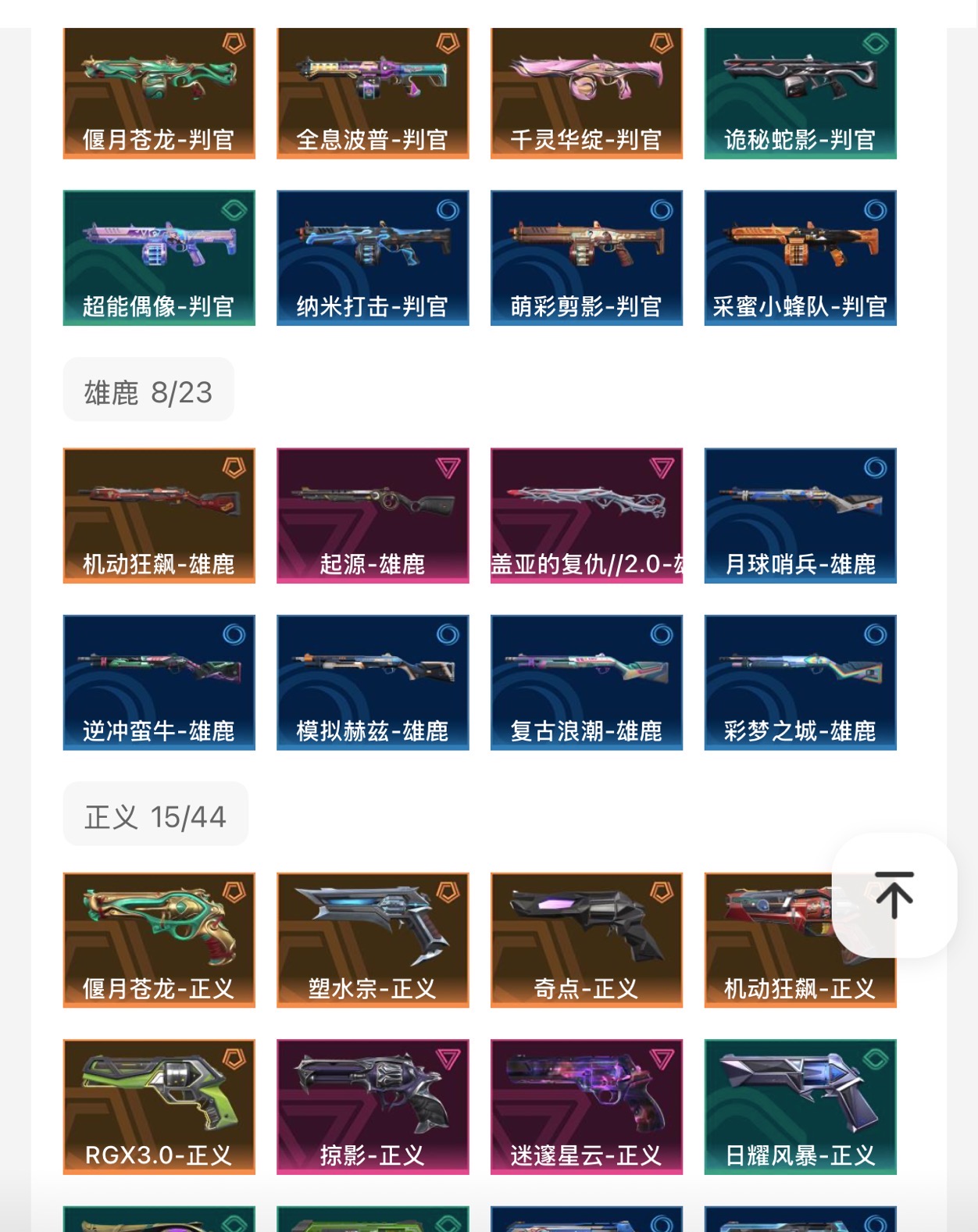Open the 全息波普-判官 skin card
Screen dimensions: 978x1232
tap(373, 93)
